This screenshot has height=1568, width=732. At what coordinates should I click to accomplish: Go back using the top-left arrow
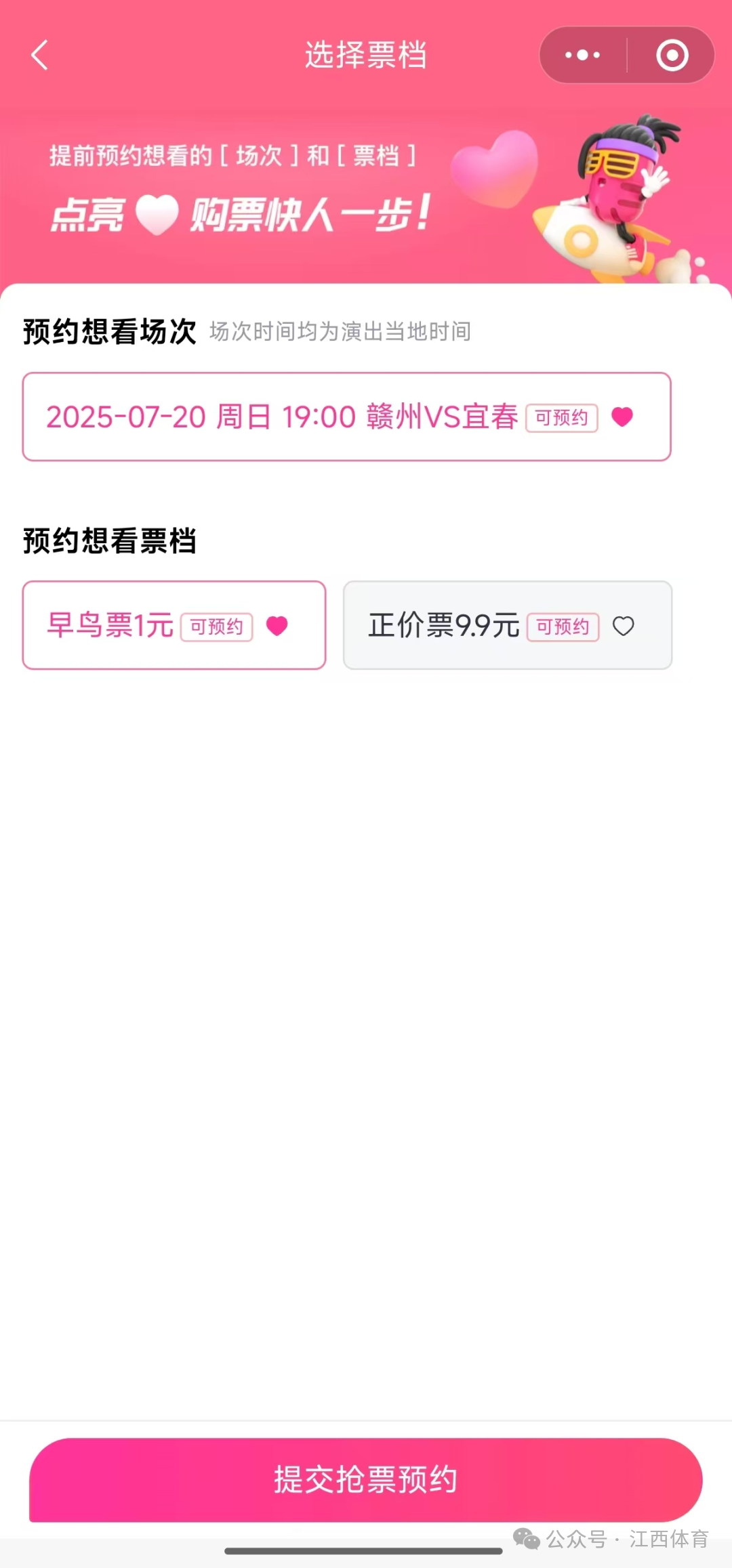point(40,55)
